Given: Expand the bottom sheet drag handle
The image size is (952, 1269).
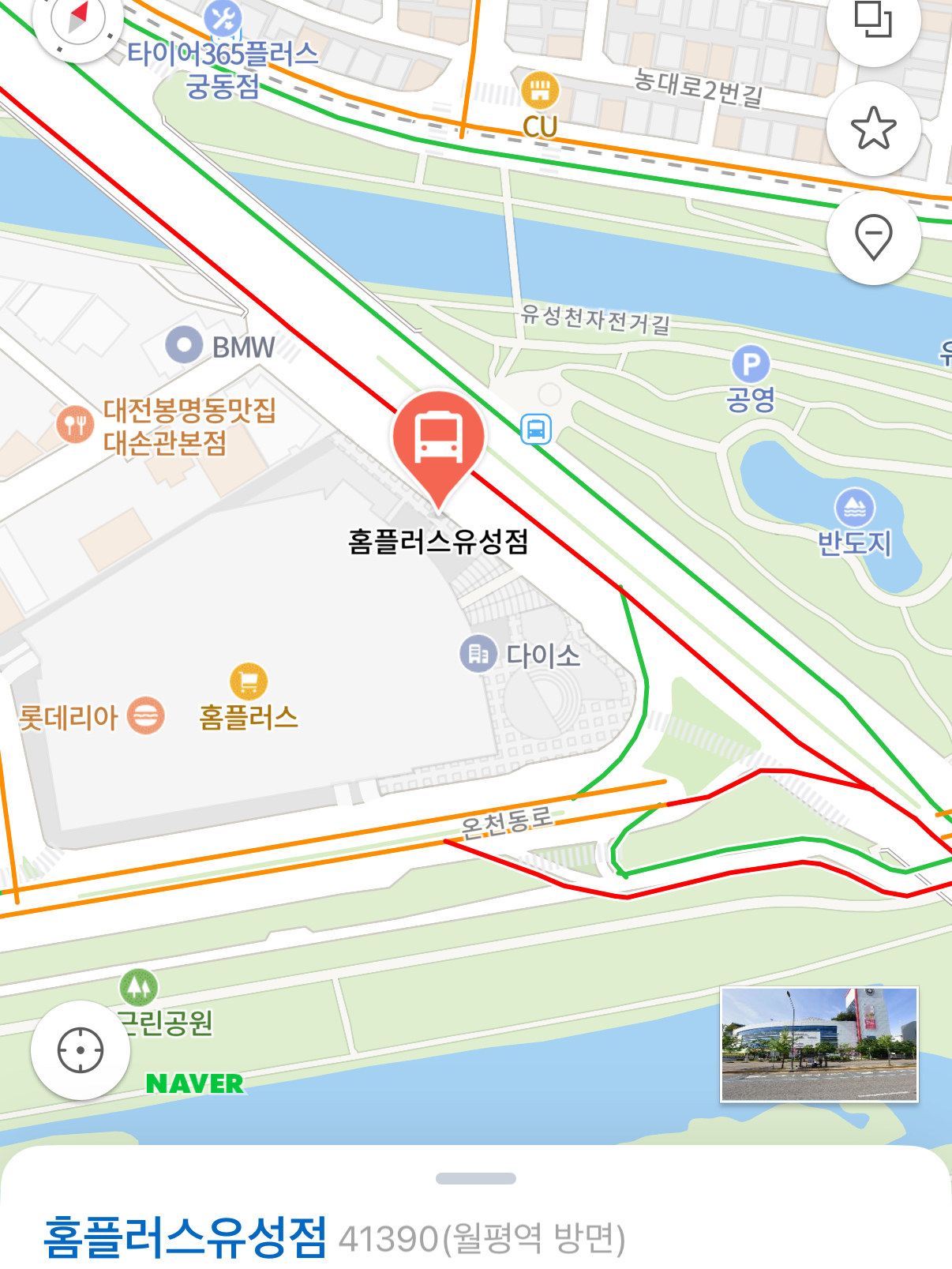Looking at the screenshot, I should [476, 1178].
